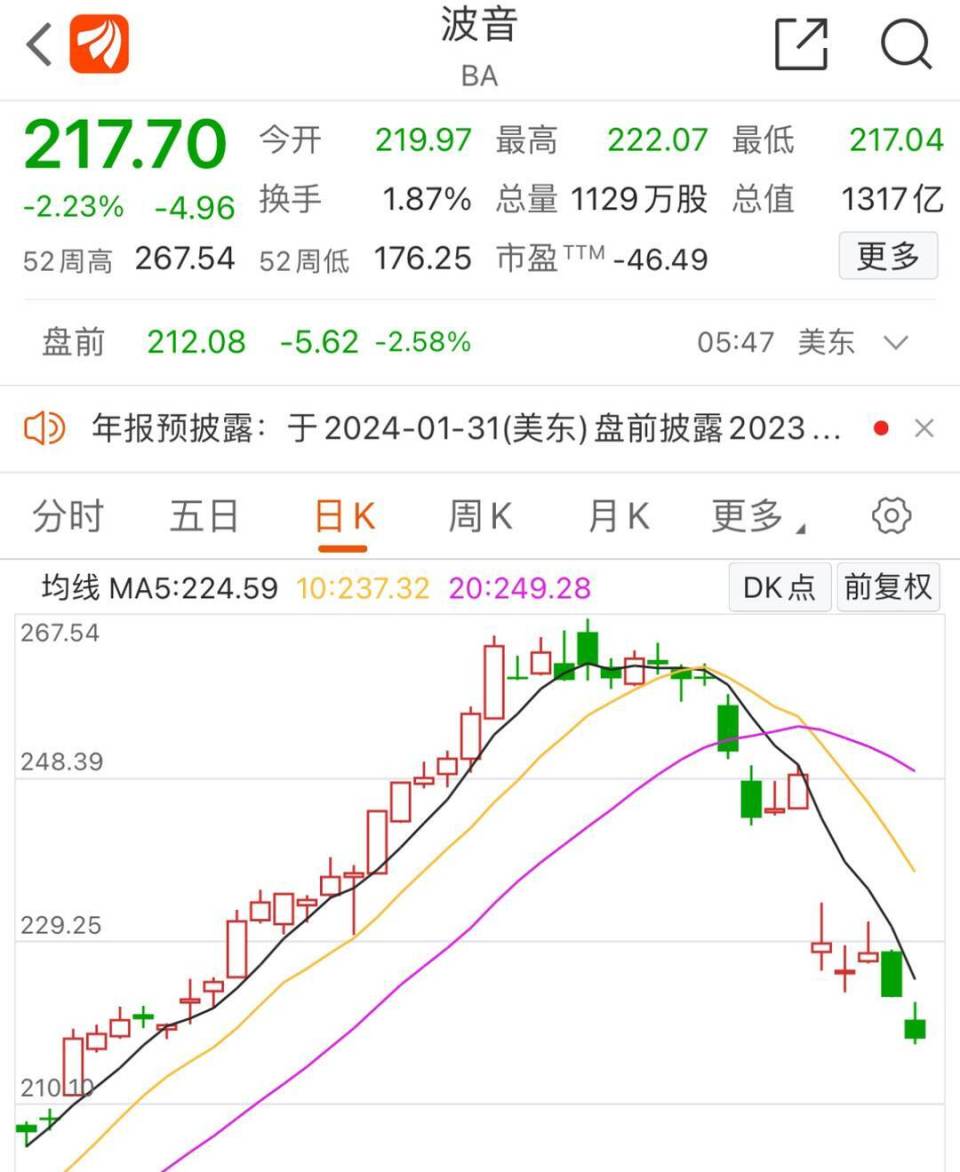The height and width of the screenshot is (1172, 960).
Task: Open the 更多 chart type dropdown
Action: click(750, 515)
